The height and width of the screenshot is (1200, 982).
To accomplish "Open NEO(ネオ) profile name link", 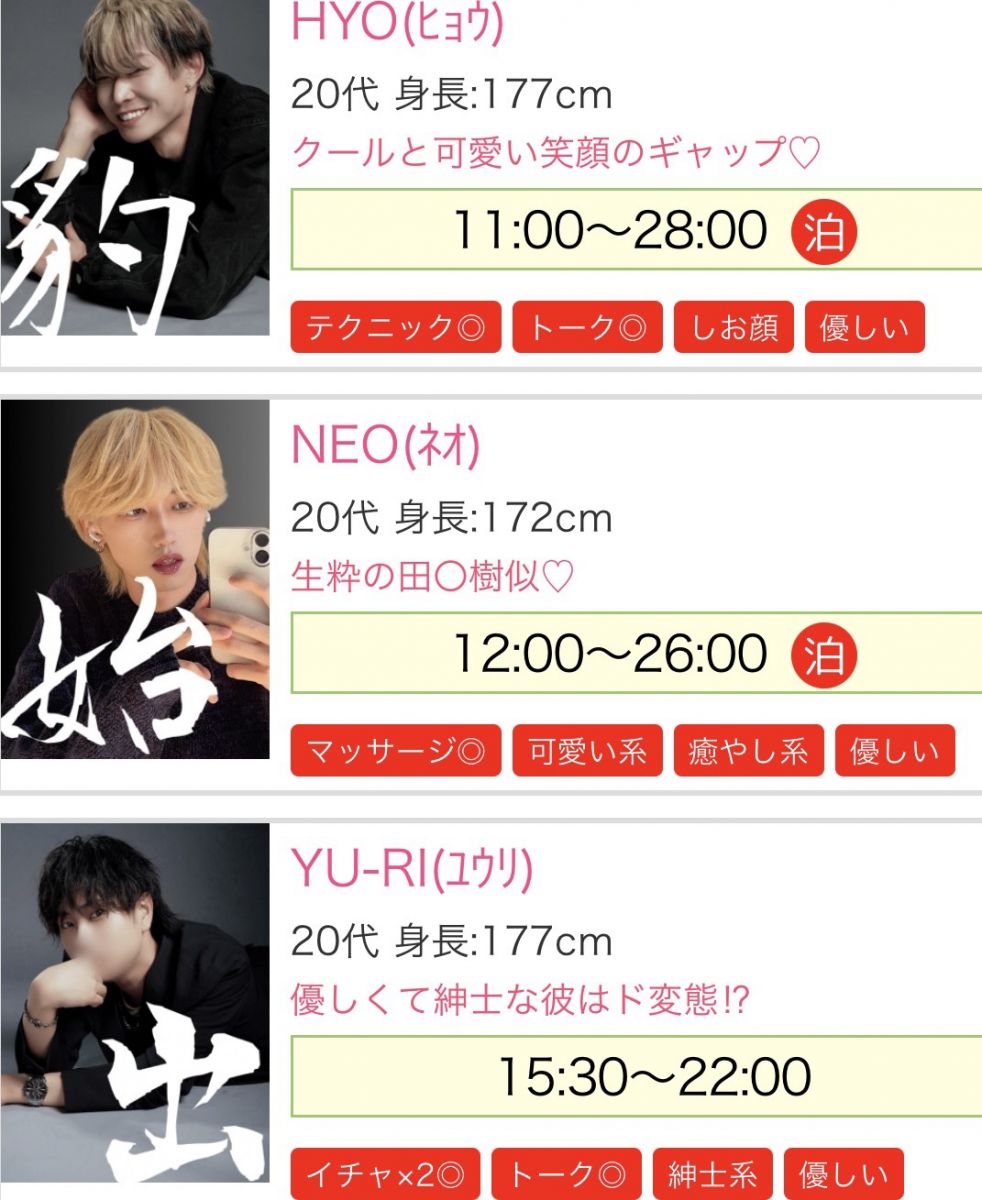I will pos(385,446).
